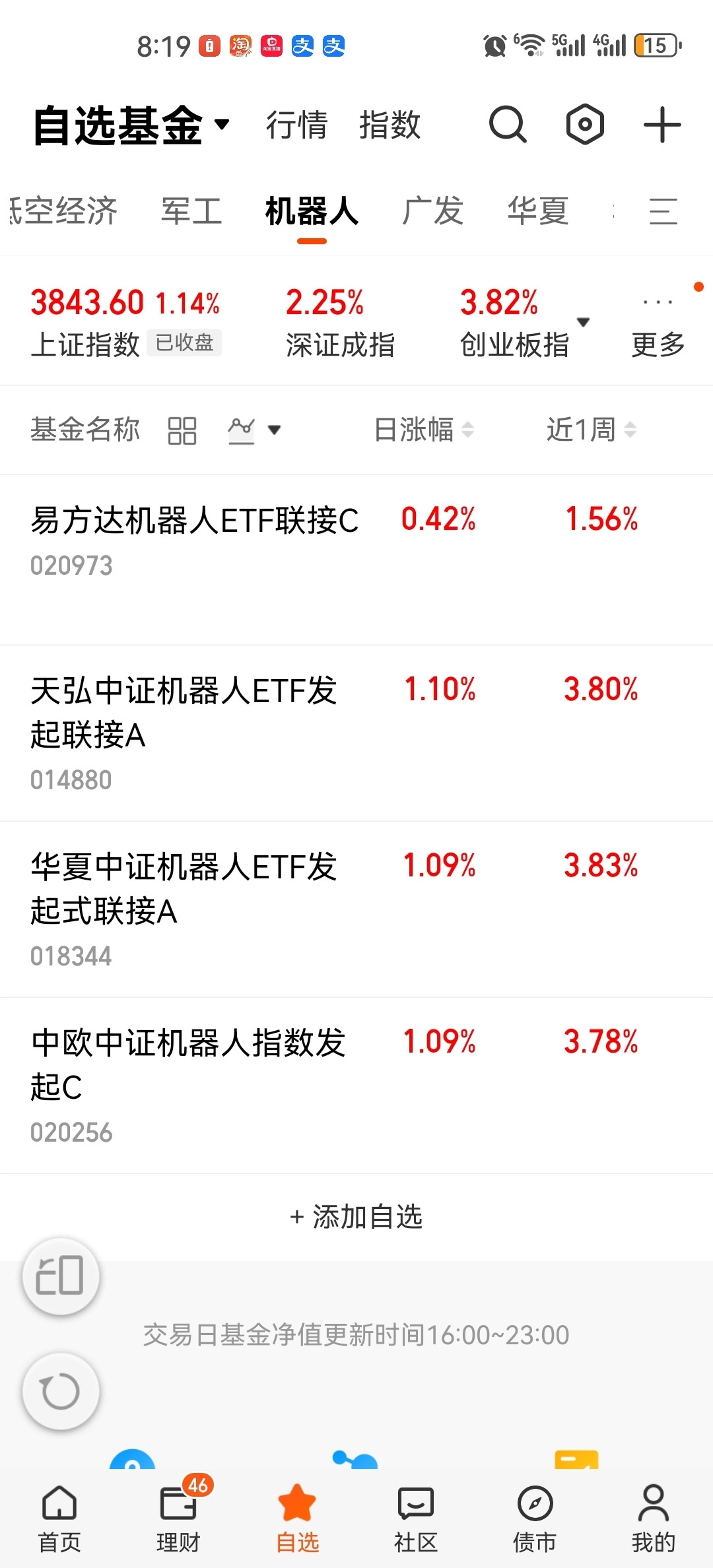Open 天弘中证机器人ETF发起联接A fund
The image size is (713, 1568).
point(356,733)
